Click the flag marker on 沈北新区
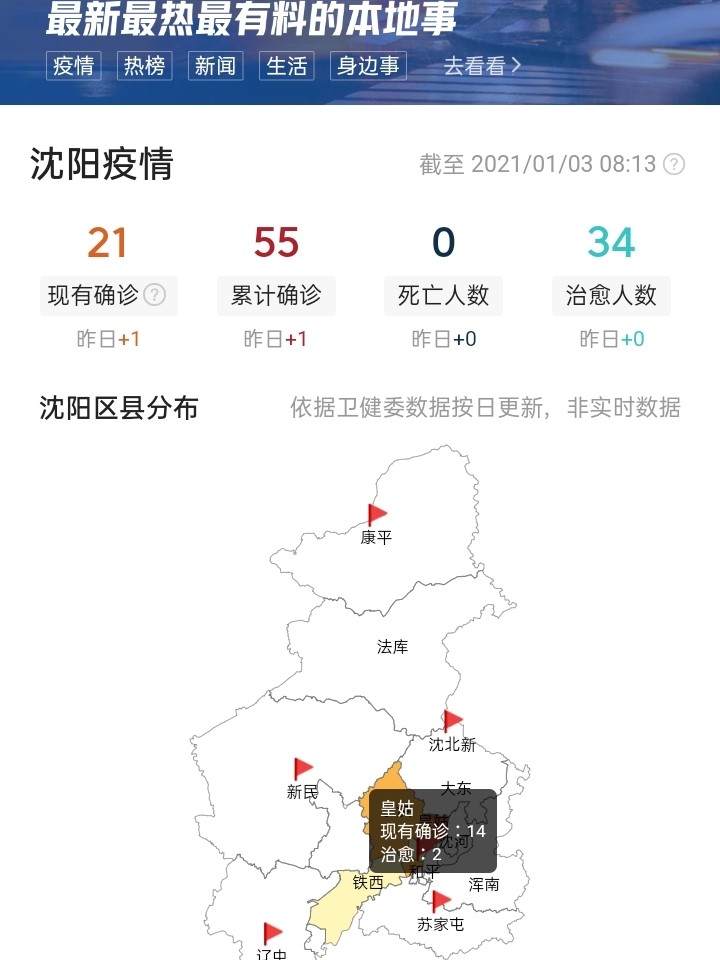Viewport: 720px width, 960px height. click(452, 721)
